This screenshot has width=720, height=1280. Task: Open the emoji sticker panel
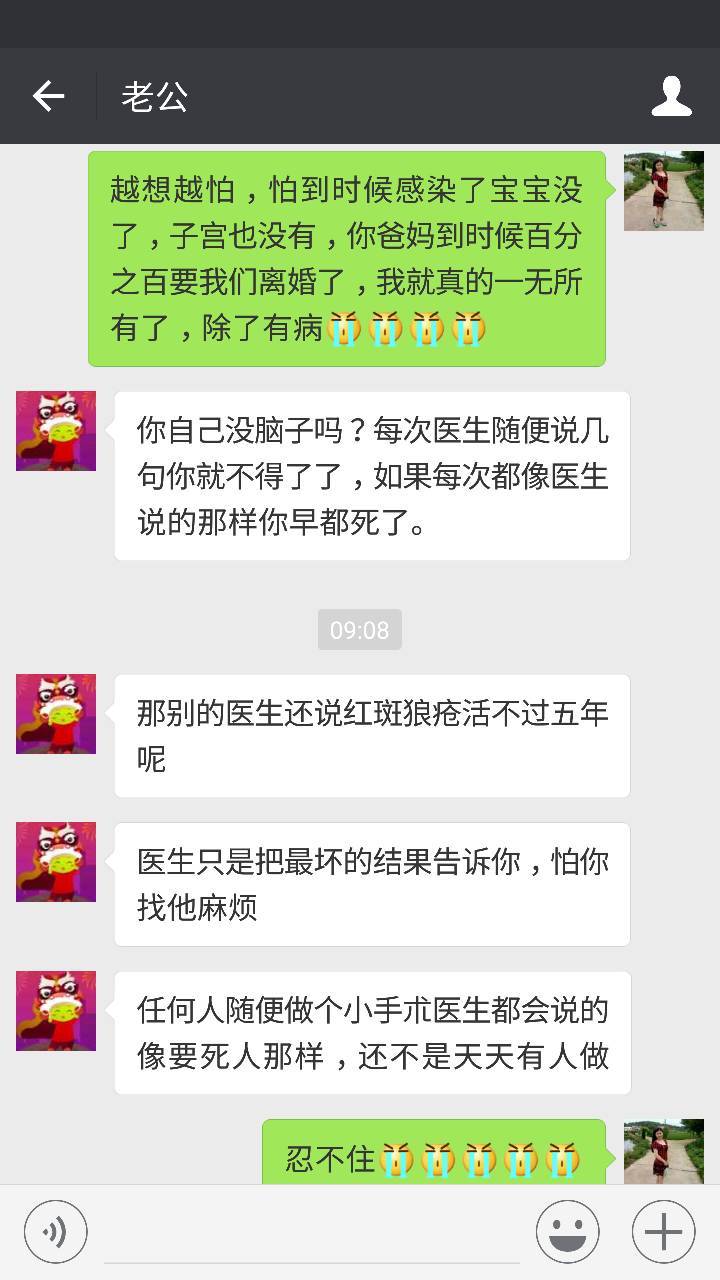(x=568, y=1232)
